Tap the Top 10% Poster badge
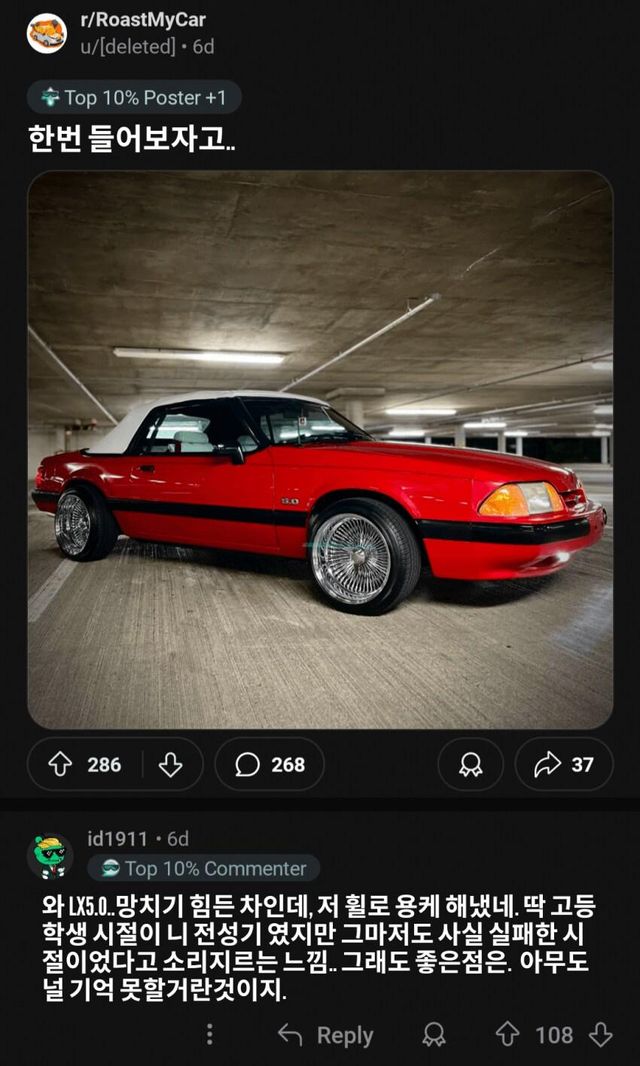The width and height of the screenshot is (640, 1066). pos(134,97)
